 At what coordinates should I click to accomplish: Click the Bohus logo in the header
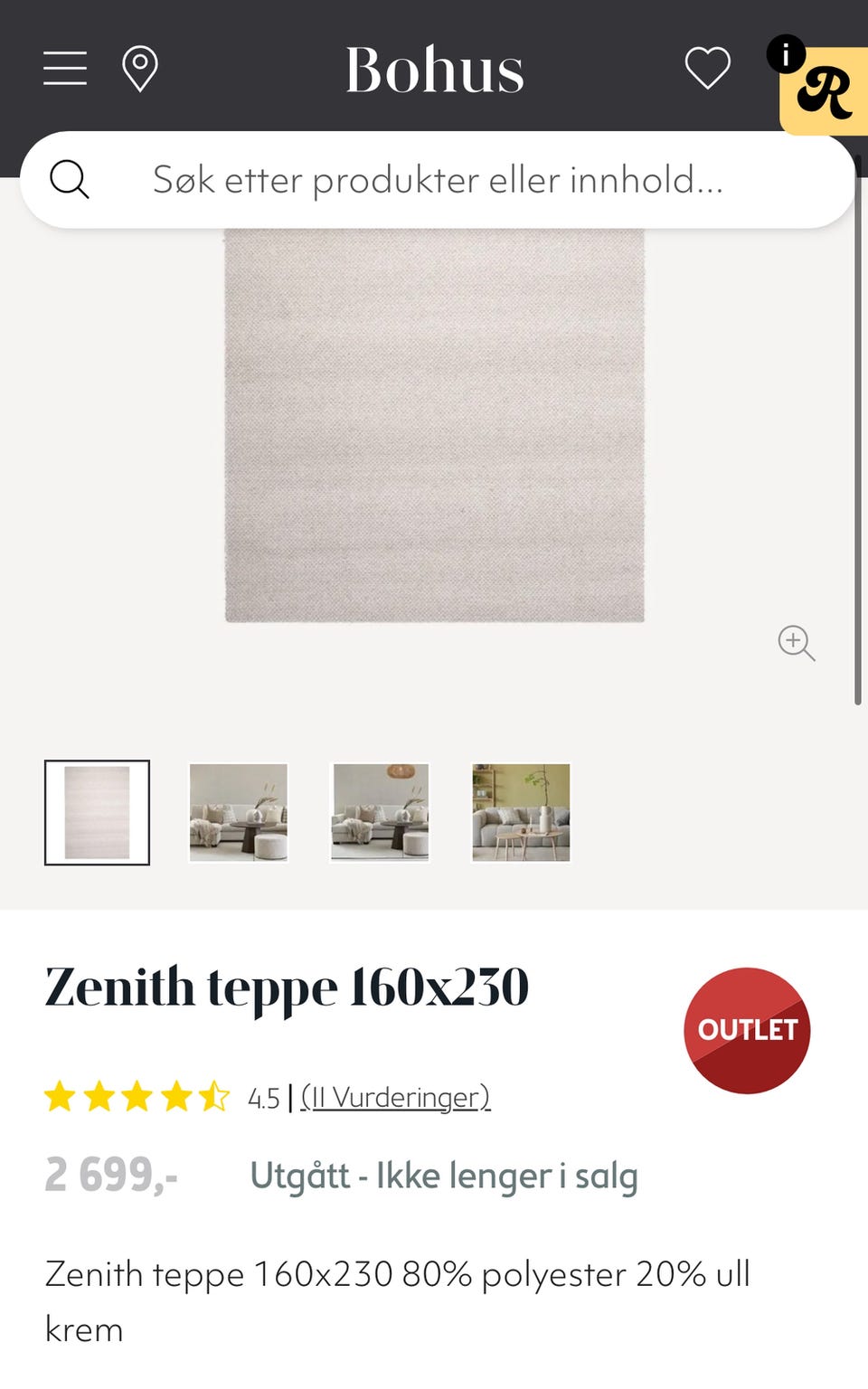pos(434,70)
